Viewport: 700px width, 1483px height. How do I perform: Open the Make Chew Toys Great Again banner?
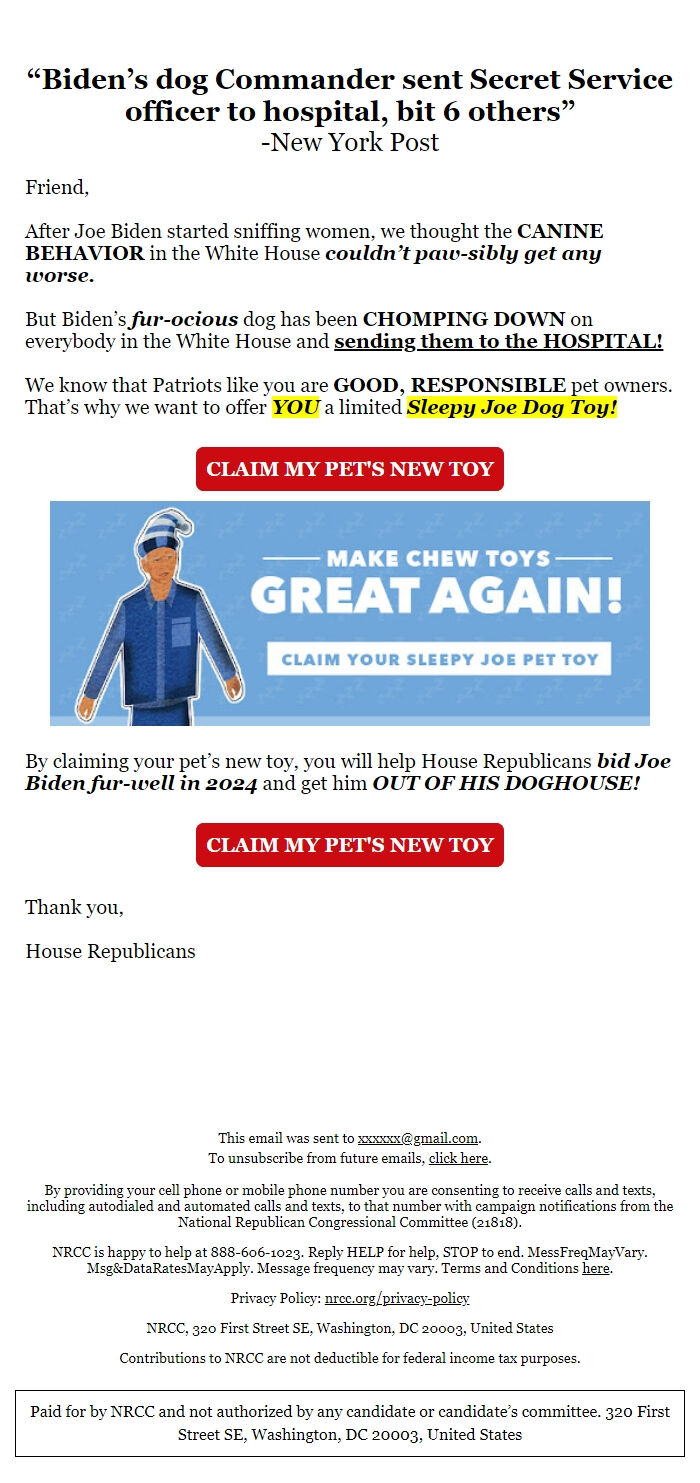tap(350, 613)
